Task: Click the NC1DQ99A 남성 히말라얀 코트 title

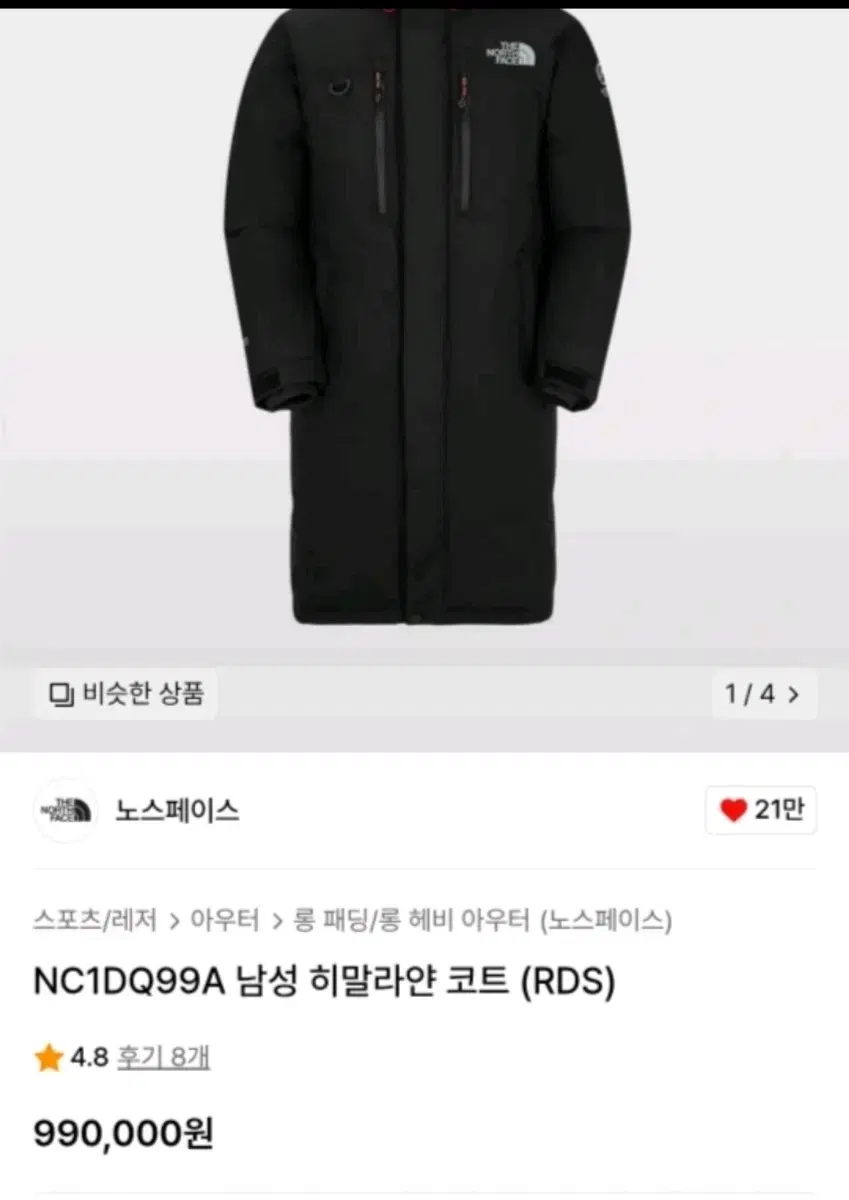Action: click(x=320, y=984)
